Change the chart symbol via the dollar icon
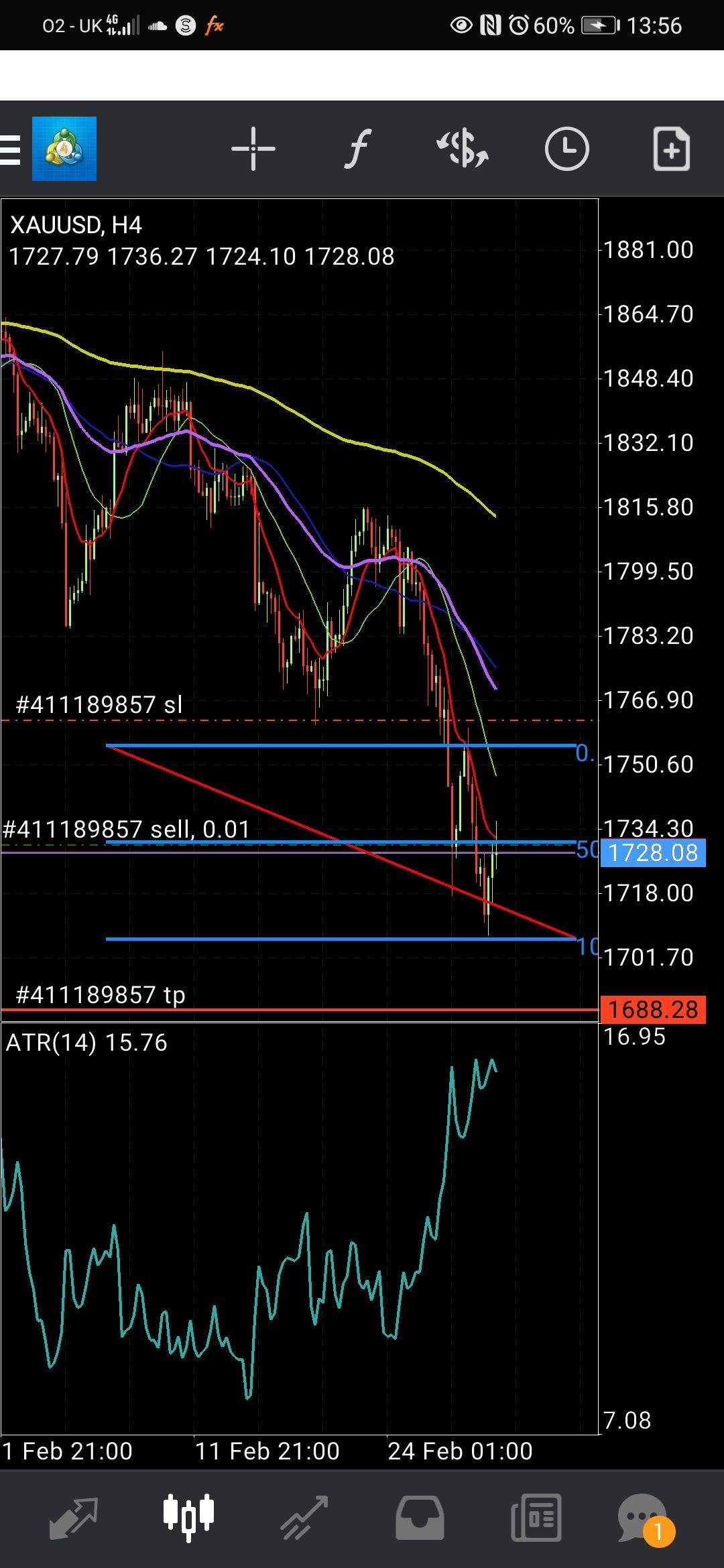 point(463,149)
